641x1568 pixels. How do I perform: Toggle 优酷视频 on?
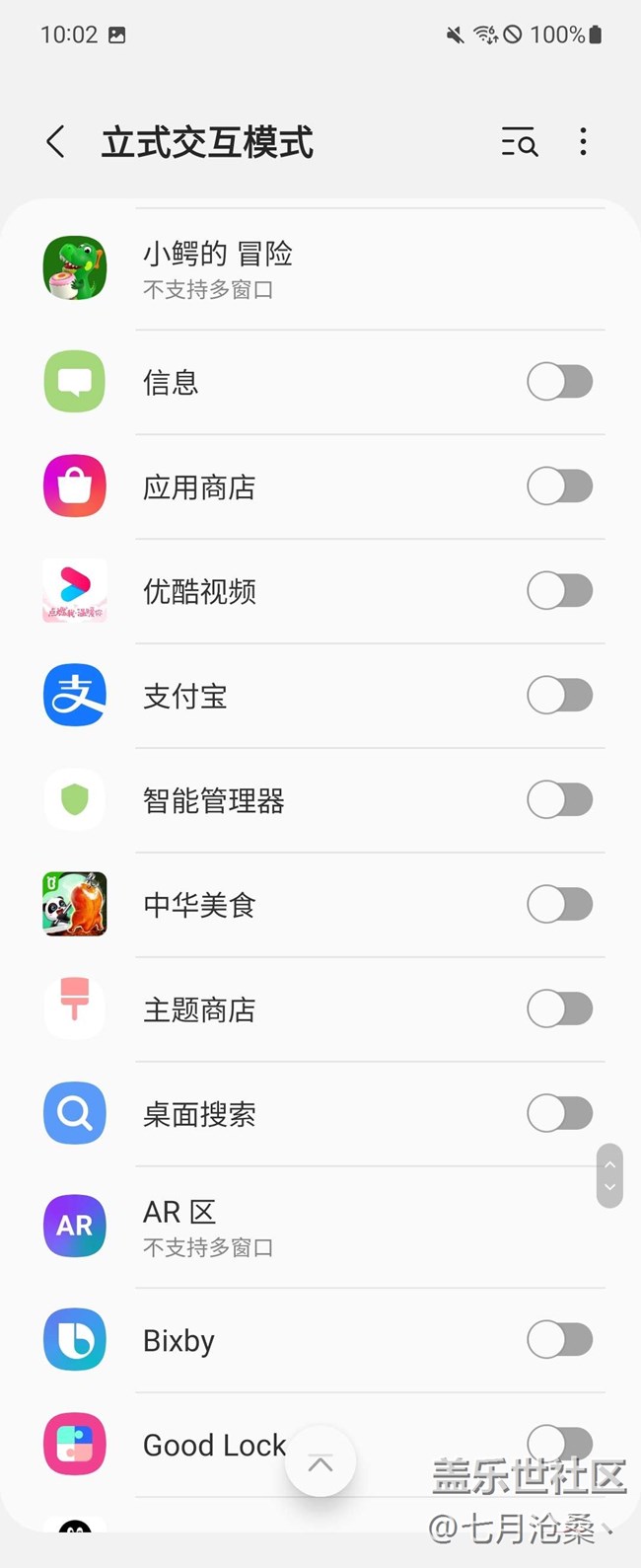pyautogui.click(x=559, y=591)
